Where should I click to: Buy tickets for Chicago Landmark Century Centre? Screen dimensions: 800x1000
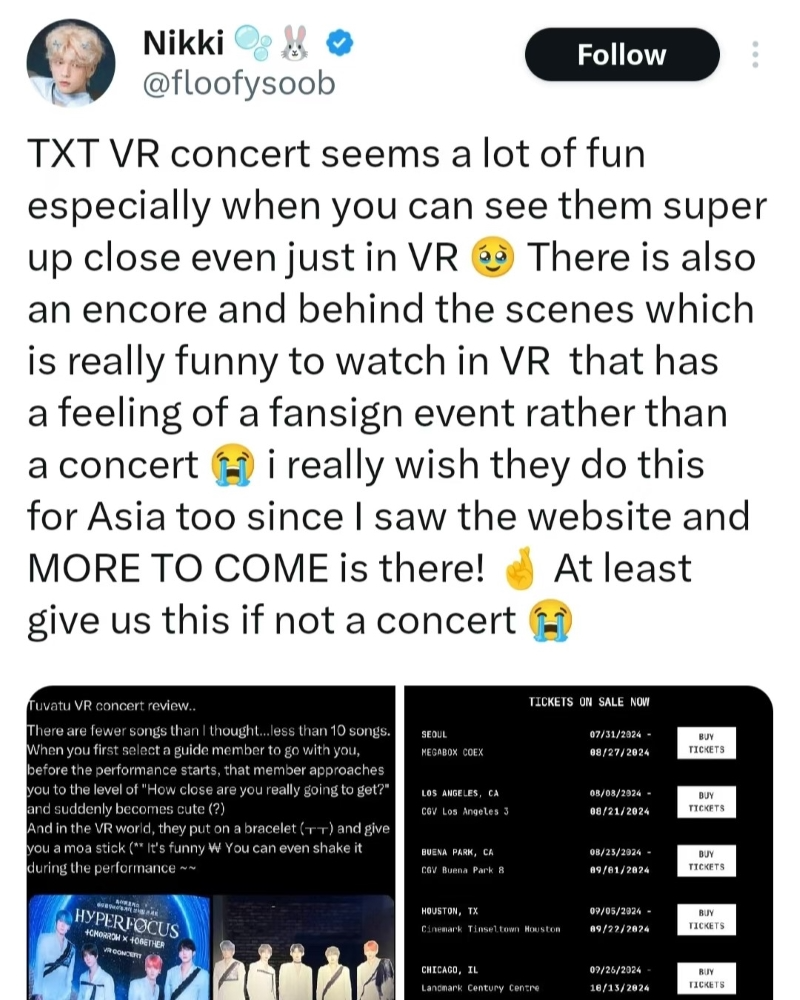[x=707, y=976]
